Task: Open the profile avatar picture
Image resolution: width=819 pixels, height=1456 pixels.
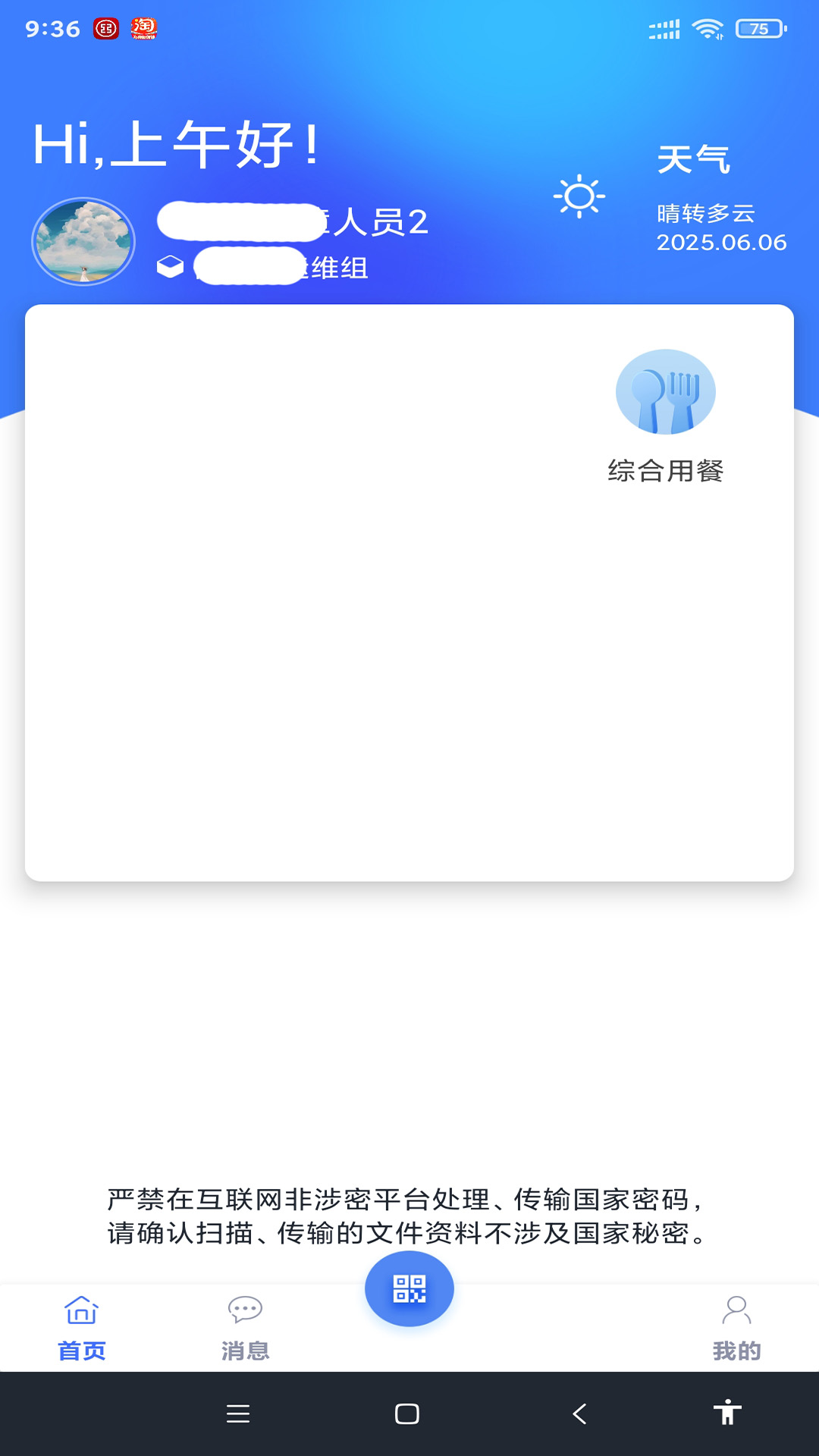Action: [83, 242]
